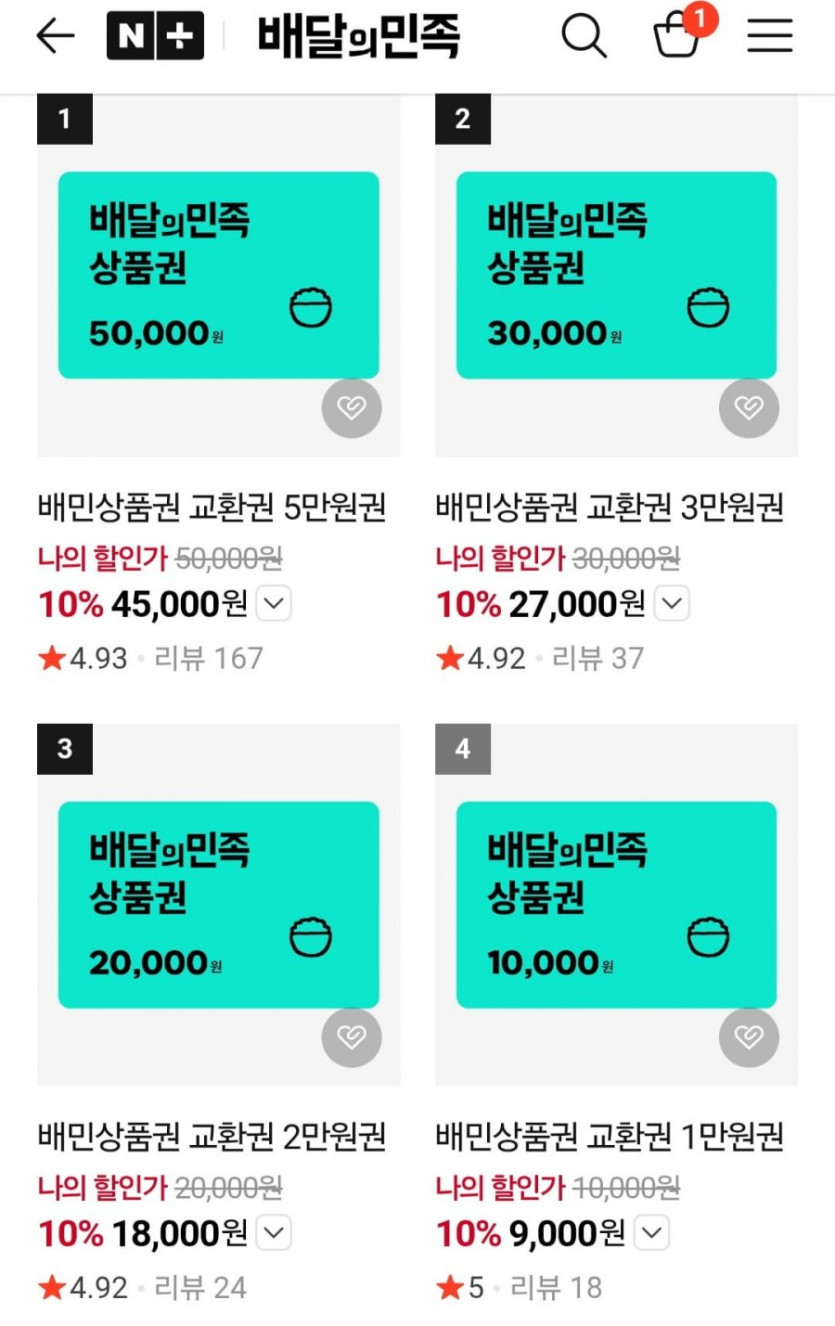Screen dimensions: 835x1326
Task: Expand price details for the 3만원권 item
Action: [x=670, y=603]
